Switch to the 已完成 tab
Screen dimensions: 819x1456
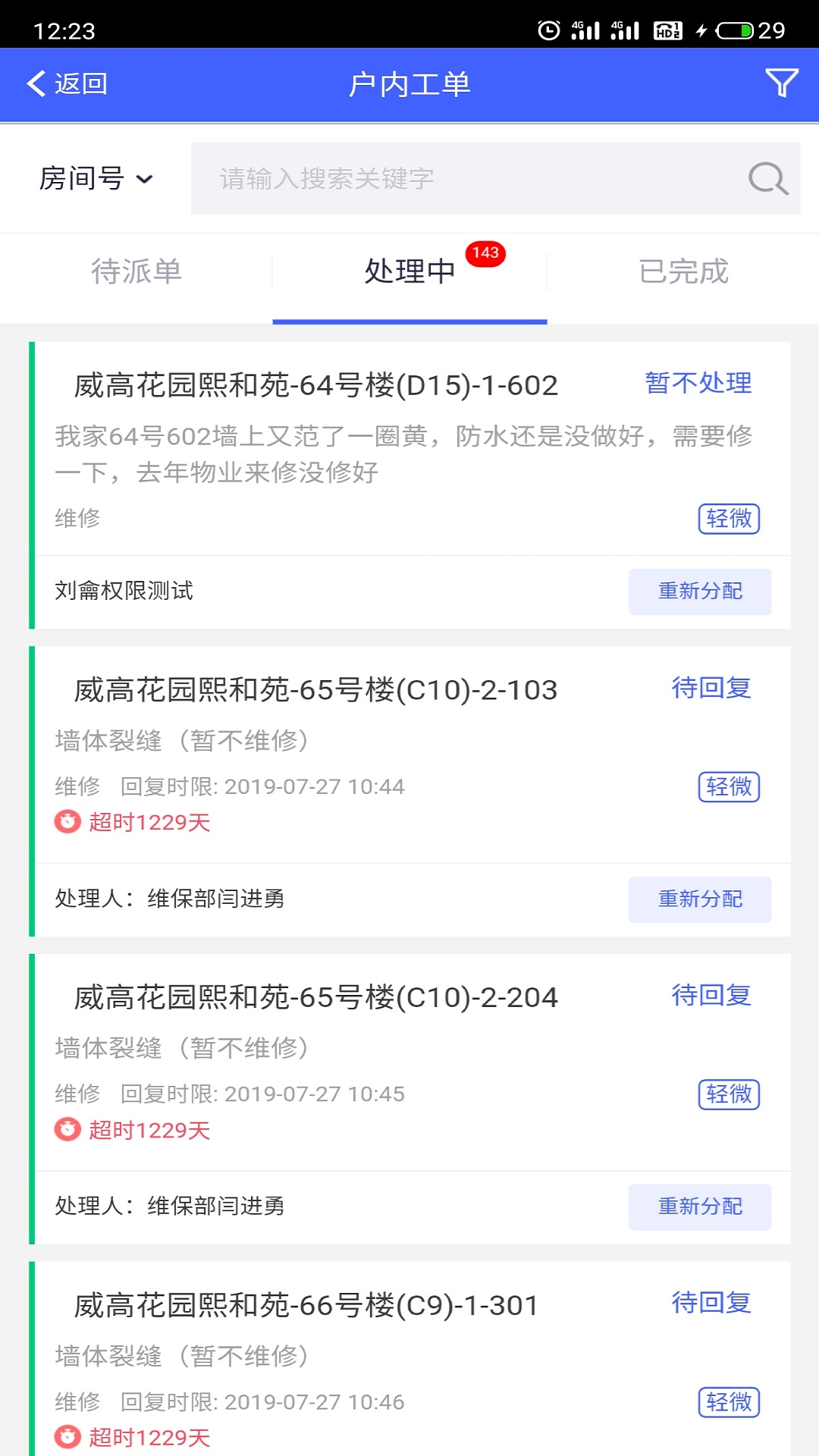tap(683, 271)
